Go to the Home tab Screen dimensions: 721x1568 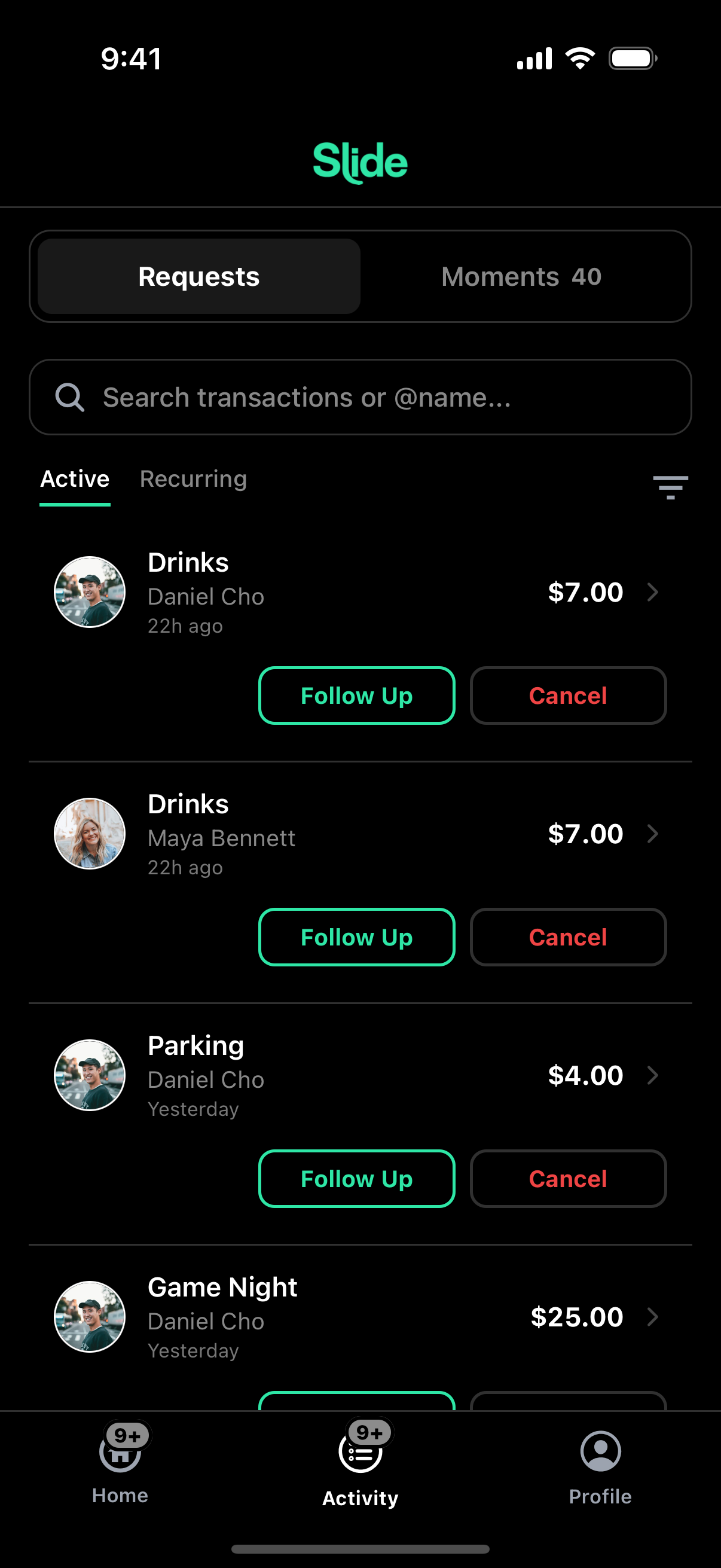click(120, 1464)
